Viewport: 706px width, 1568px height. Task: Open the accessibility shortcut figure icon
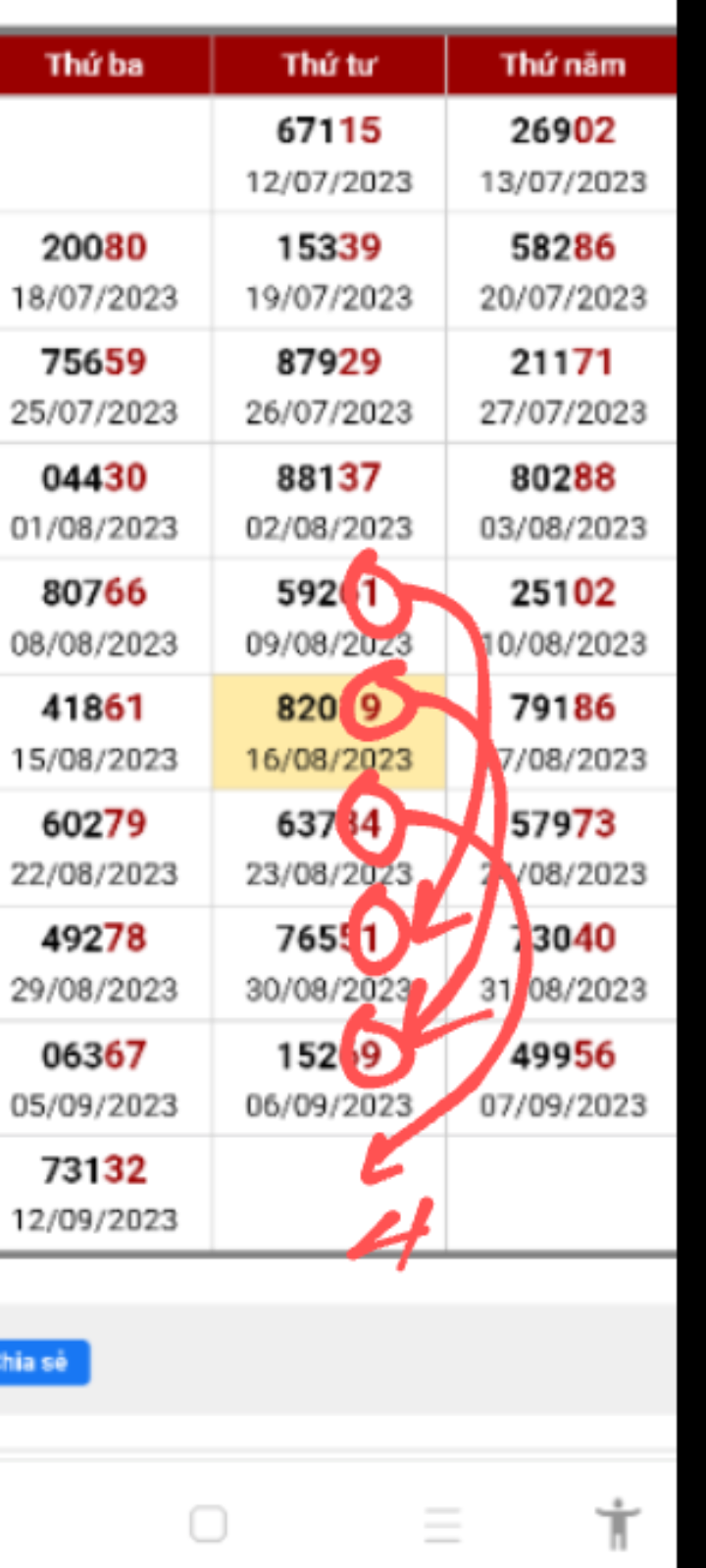618,1524
